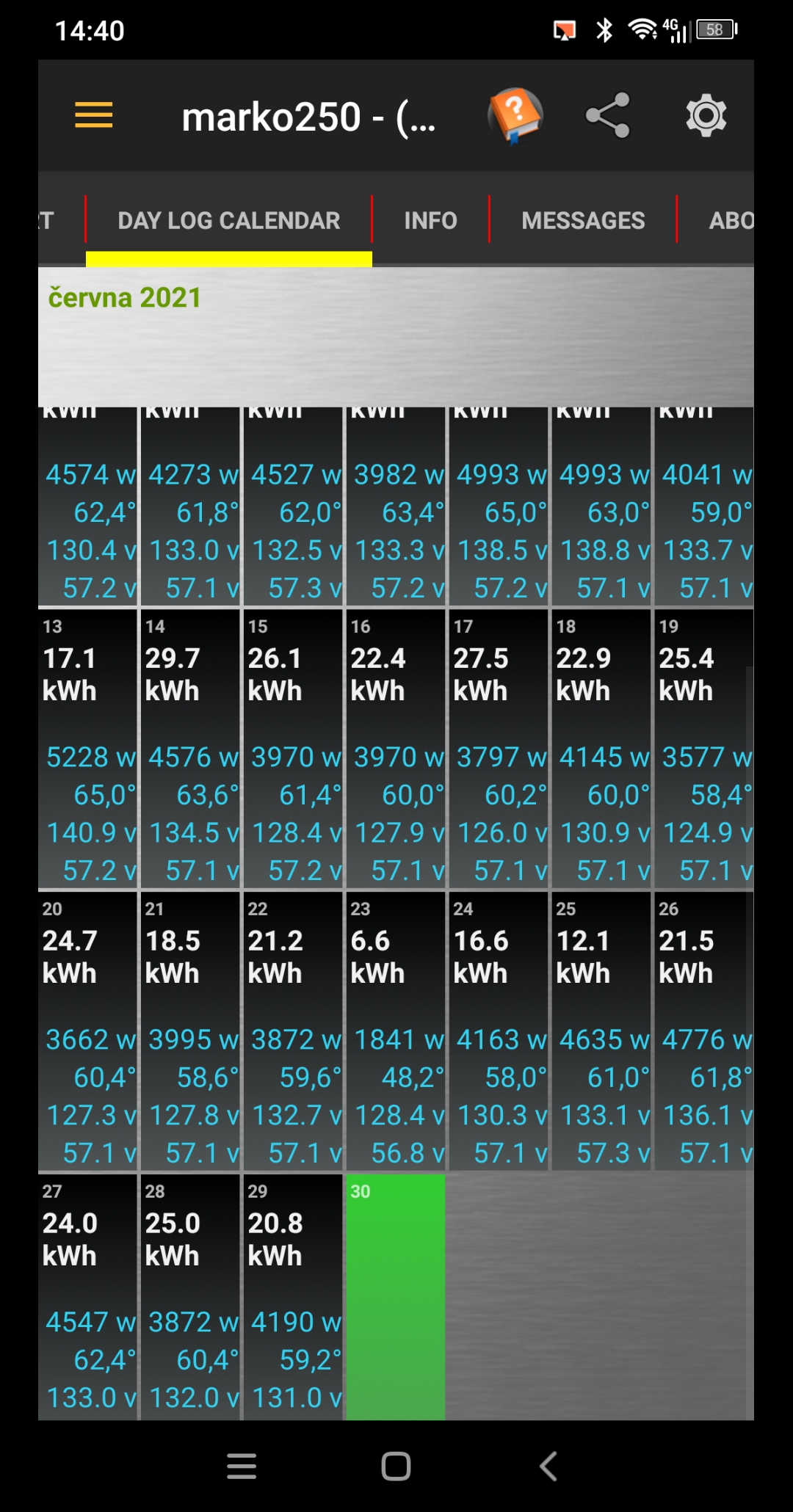Image resolution: width=793 pixels, height=1512 pixels.
Task: Switch to the Messages tab
Action: click(583, 220)
